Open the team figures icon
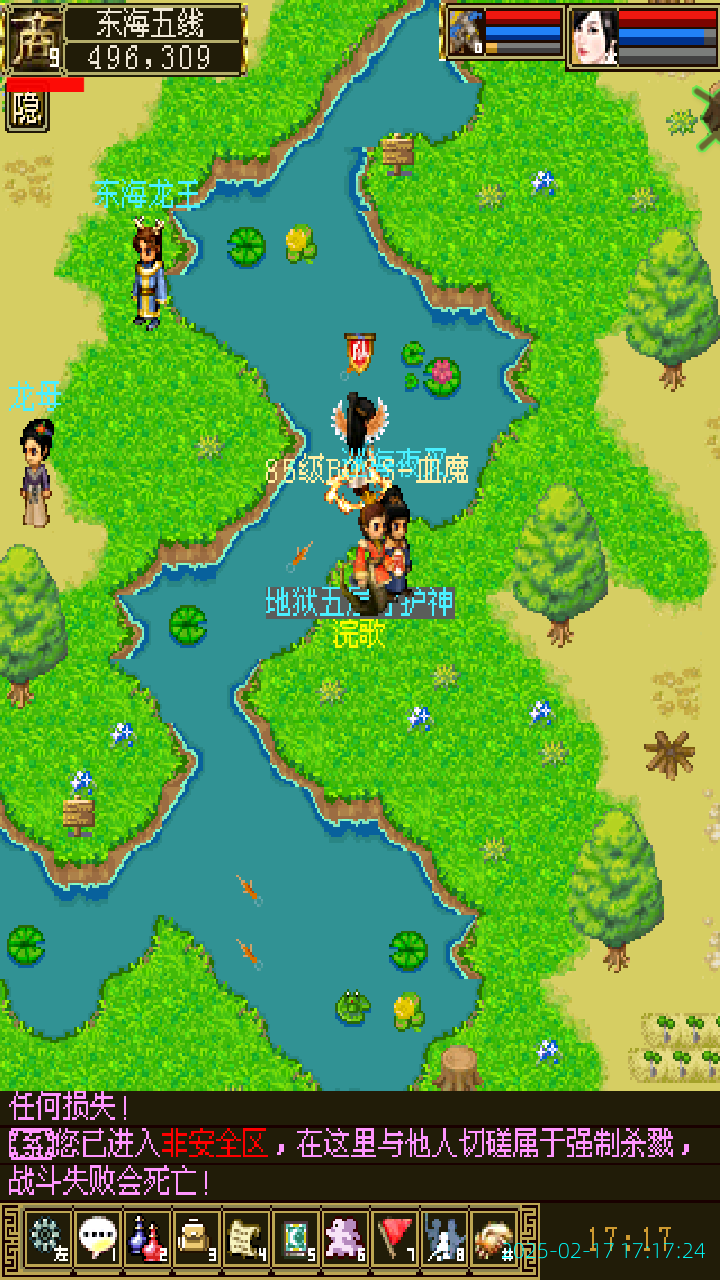The image size is (720, 1280). [x=444, y=1238]
